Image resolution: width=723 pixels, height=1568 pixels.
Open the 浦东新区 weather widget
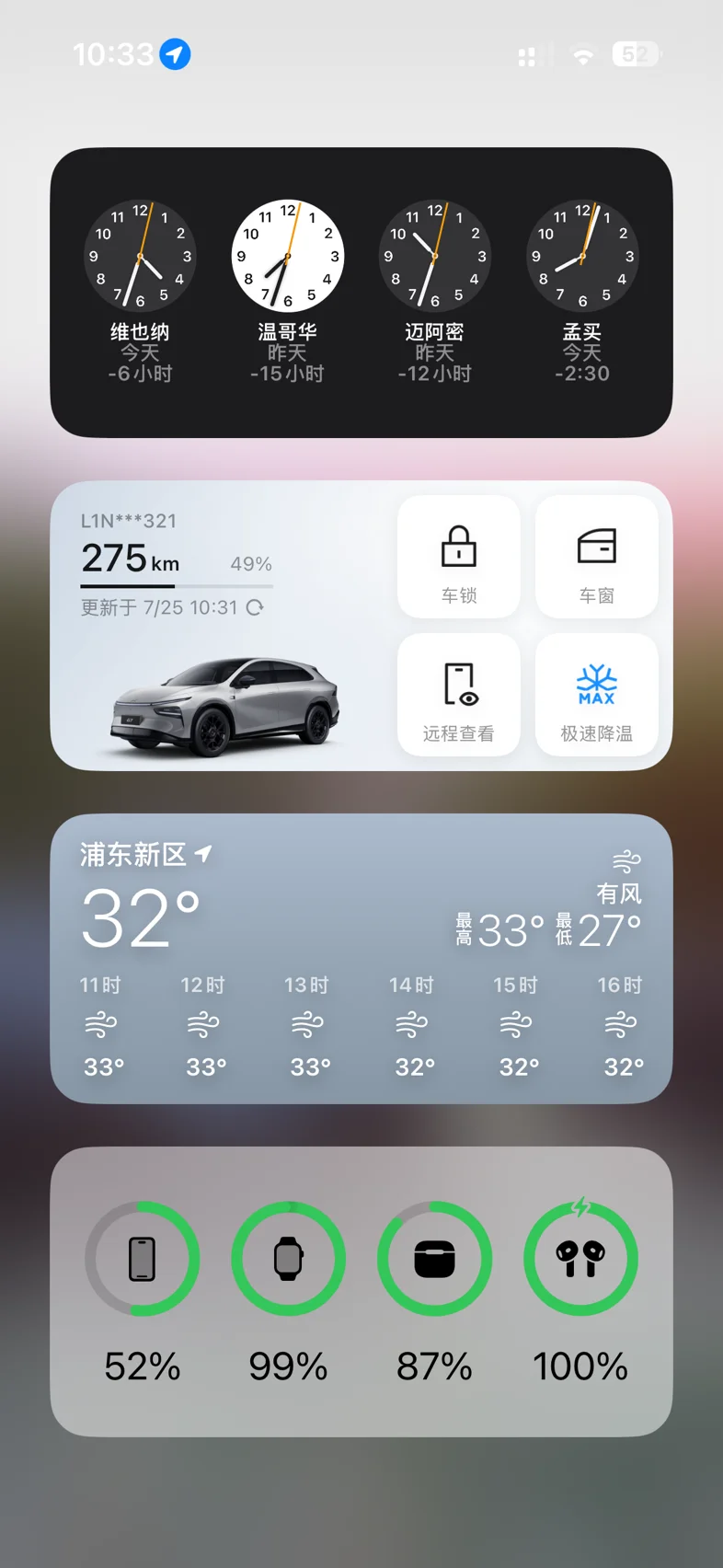point(361,959)
